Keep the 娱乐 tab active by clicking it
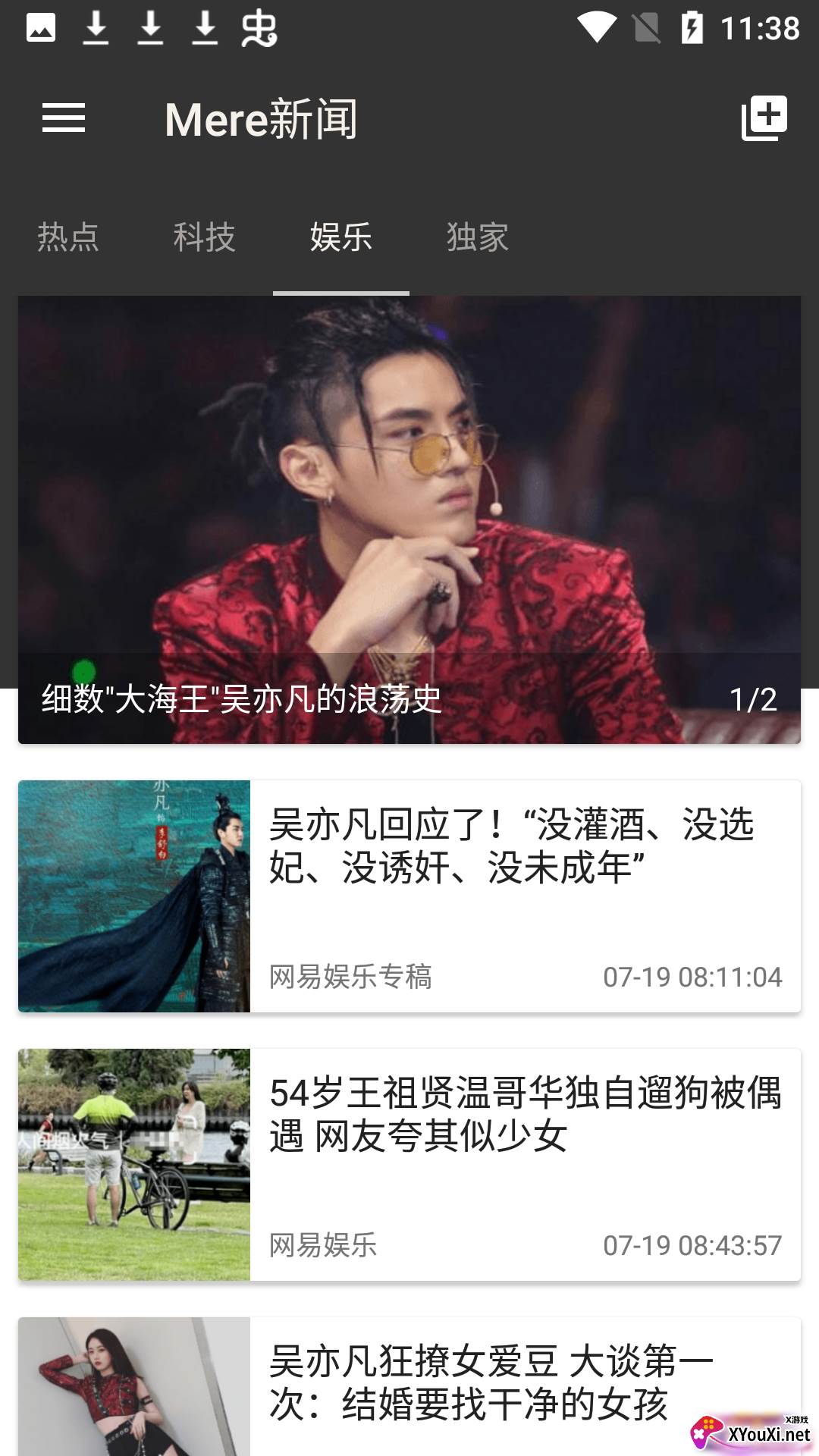Image resolution: width=819 pixels, height=1456 pixels. click(x=340, y=237)
